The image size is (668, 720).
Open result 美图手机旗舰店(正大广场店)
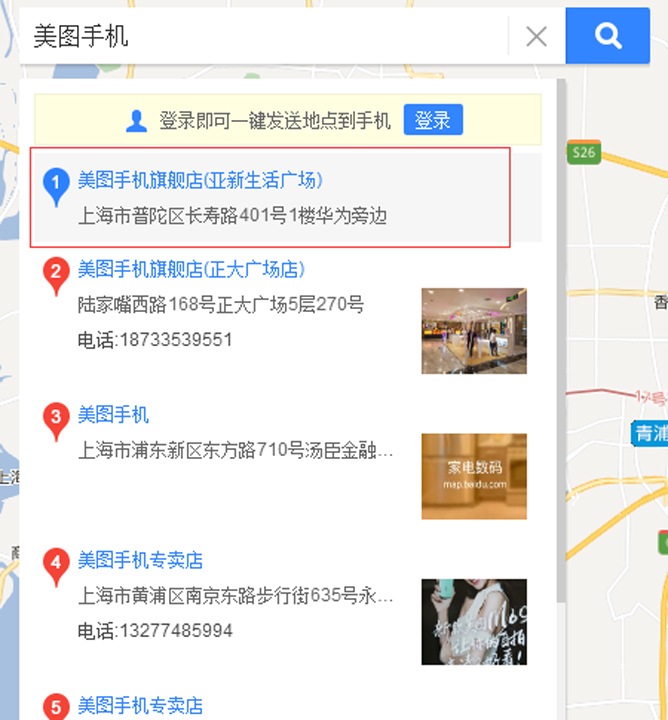tap(191, 269)
